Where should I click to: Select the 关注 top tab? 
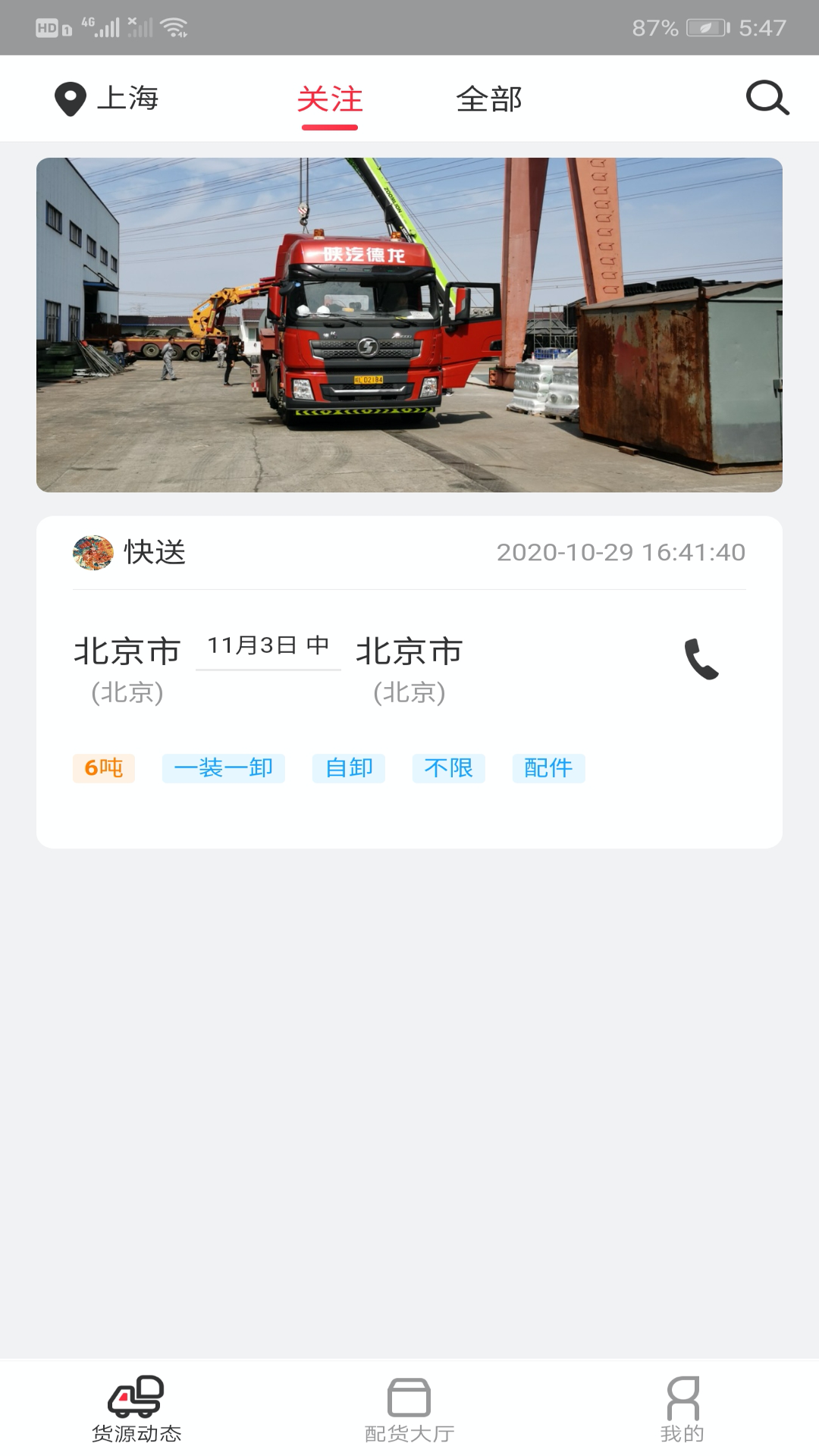pyautogui.click(x=330, y=99)
